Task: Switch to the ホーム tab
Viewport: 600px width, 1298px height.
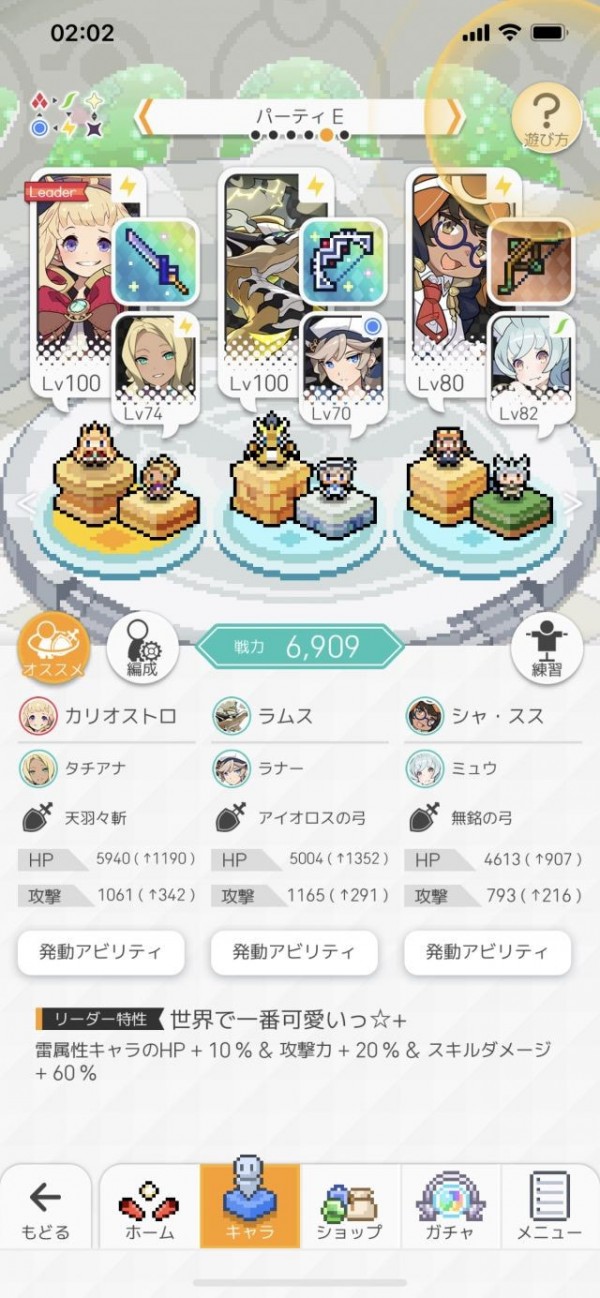Action: coord(150,1208)
